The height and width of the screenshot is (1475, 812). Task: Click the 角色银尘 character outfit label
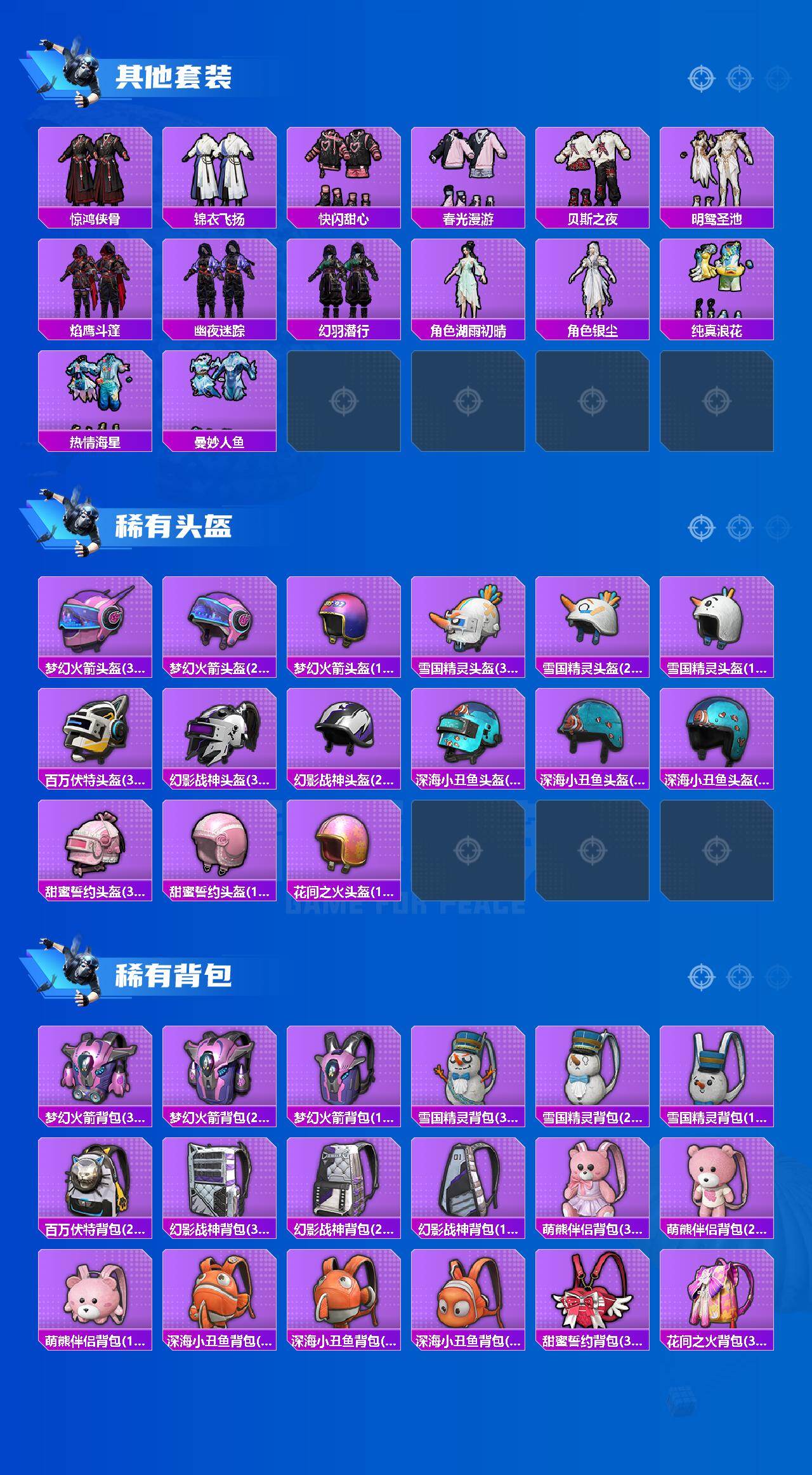[594, 329]
